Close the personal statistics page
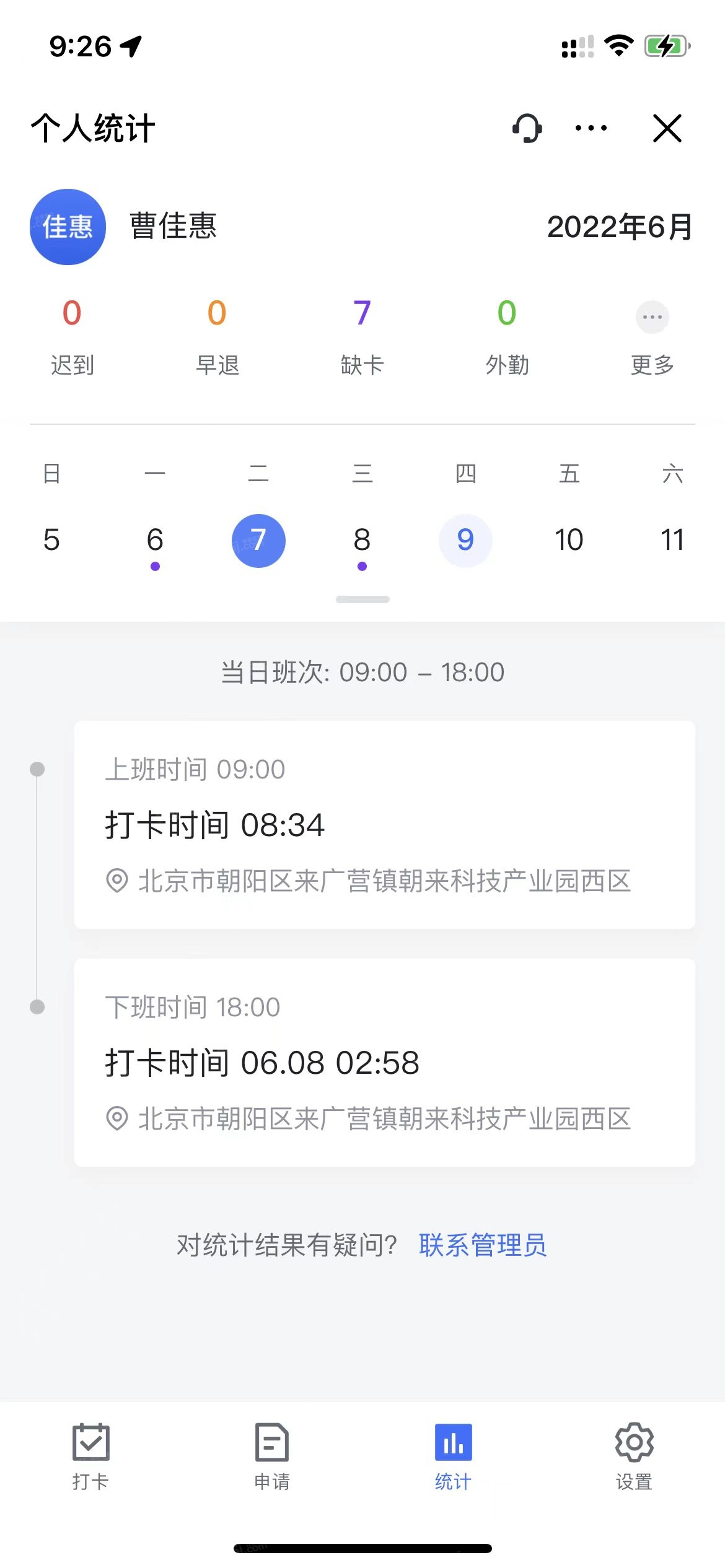The height and width of the screenshot is (1568, 725). [x=667, y=128]
